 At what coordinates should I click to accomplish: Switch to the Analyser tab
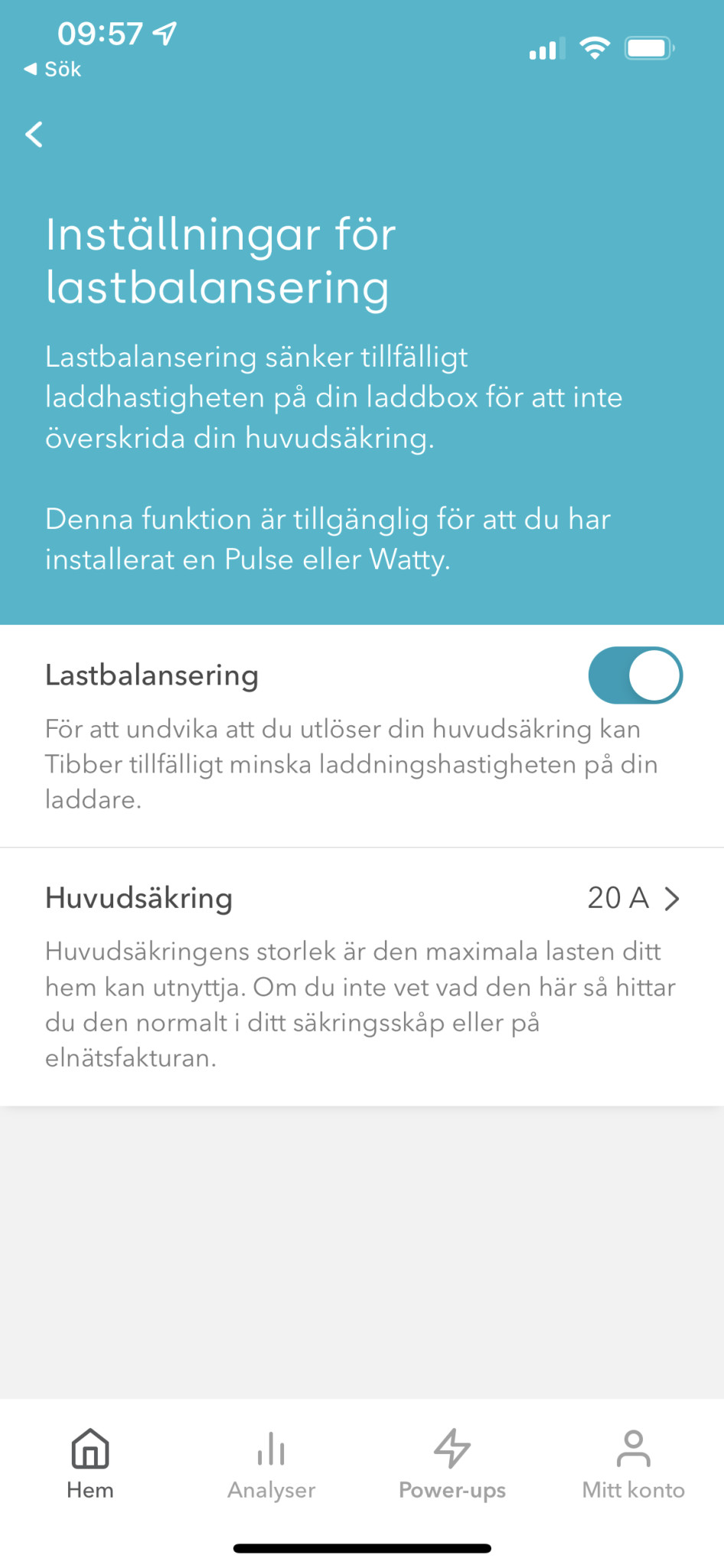pyautogui.click(x=272, y=1464)
